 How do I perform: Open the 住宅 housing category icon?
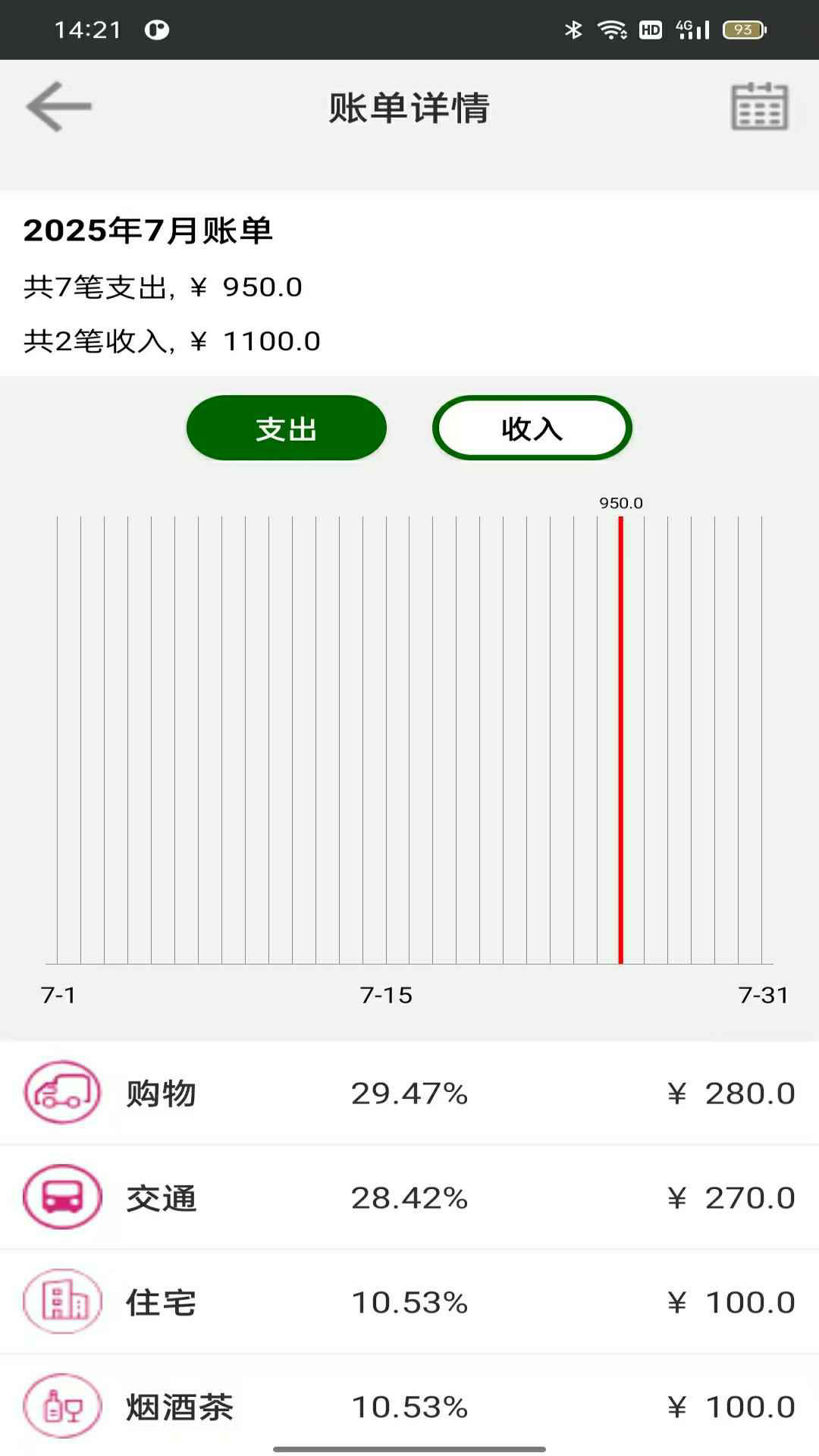(61, 1303)
